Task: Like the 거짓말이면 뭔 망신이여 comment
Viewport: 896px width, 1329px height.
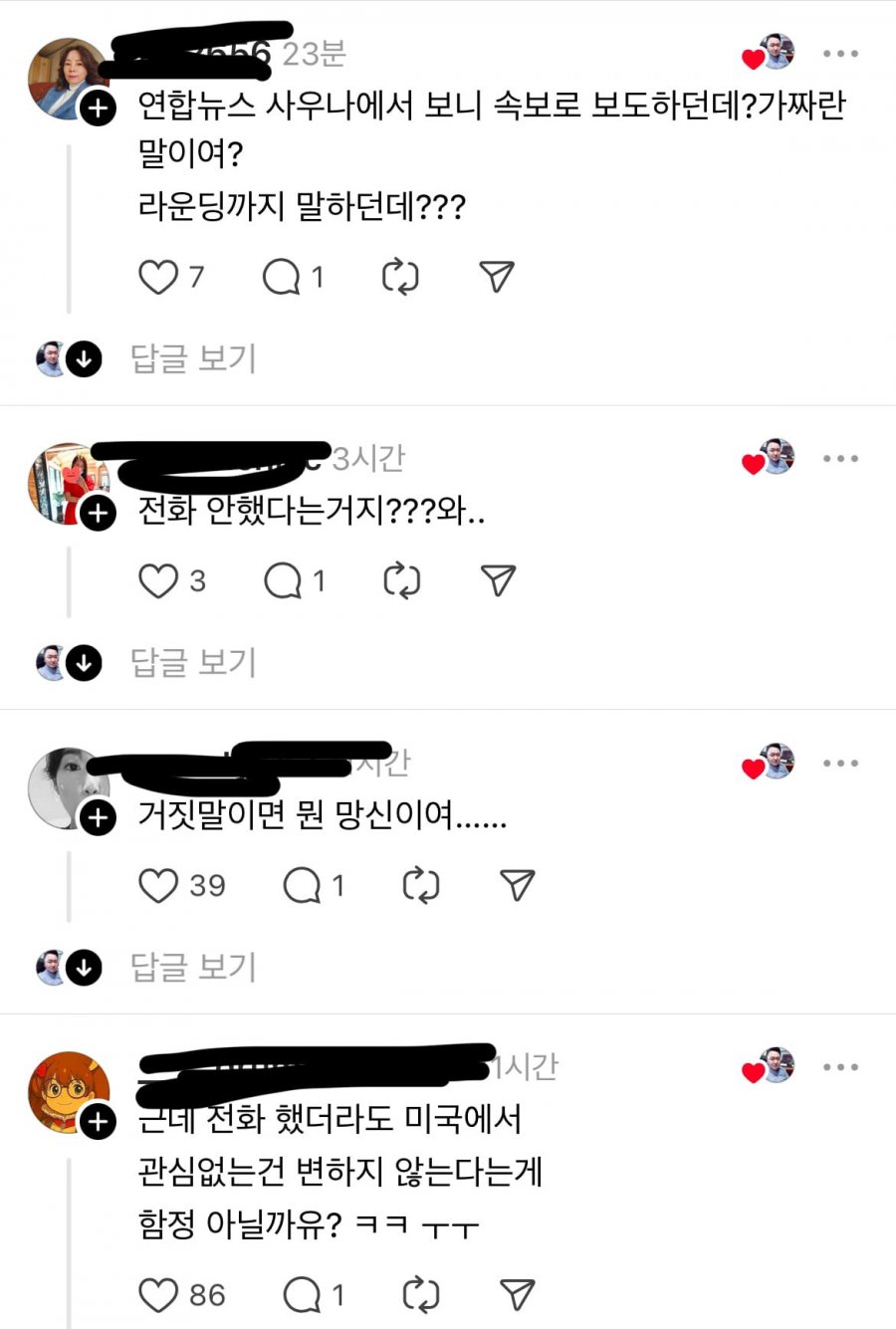Action: pos(157,885)
